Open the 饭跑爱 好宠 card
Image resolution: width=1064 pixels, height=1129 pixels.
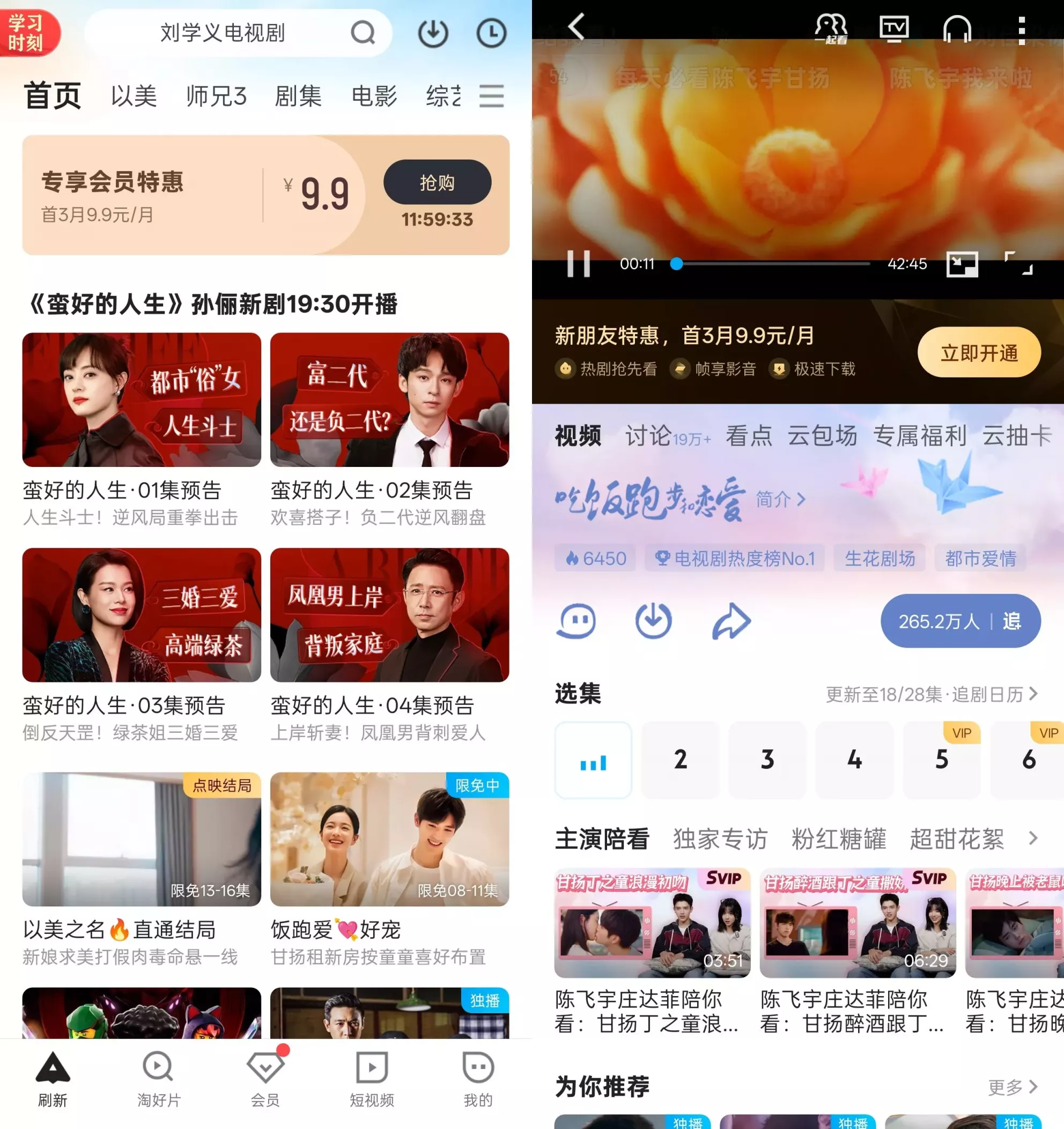389,840
